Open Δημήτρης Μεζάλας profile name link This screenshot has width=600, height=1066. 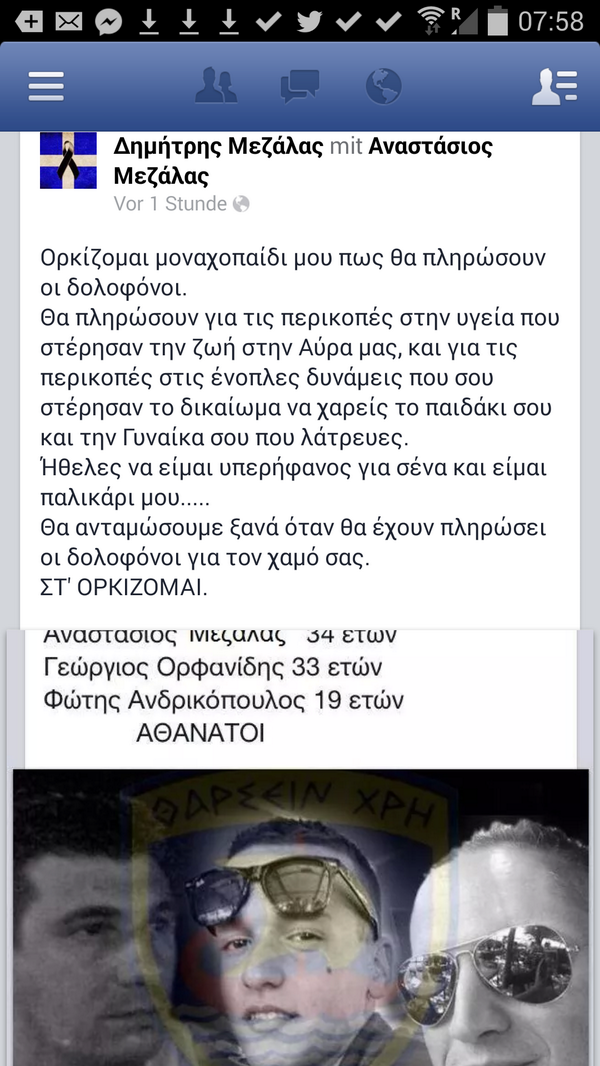click(x=218, y=146)
